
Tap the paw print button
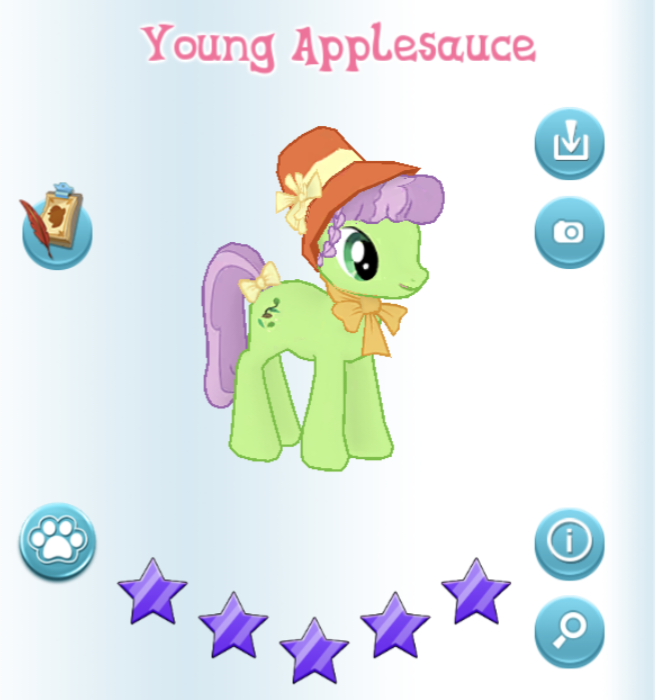57,541
